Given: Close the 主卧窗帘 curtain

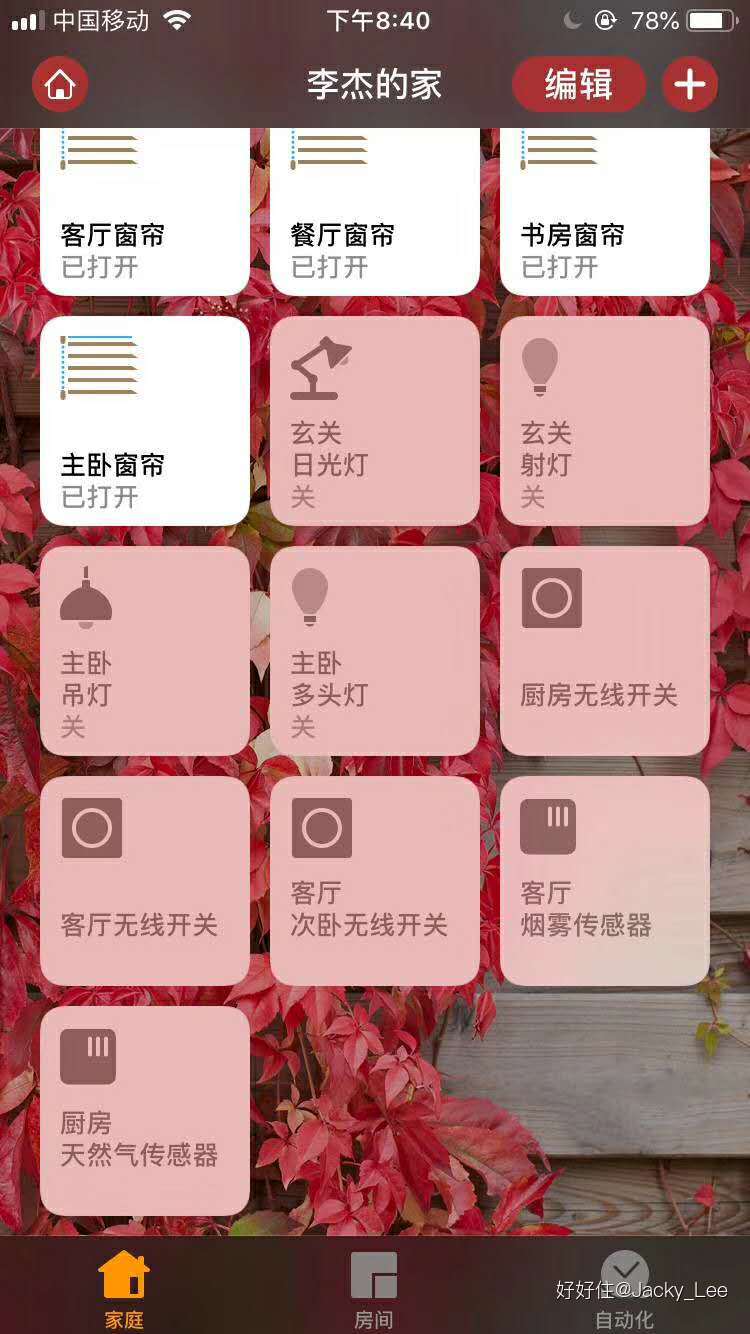Looking at the screenshot, I should [x=145, y=421].
